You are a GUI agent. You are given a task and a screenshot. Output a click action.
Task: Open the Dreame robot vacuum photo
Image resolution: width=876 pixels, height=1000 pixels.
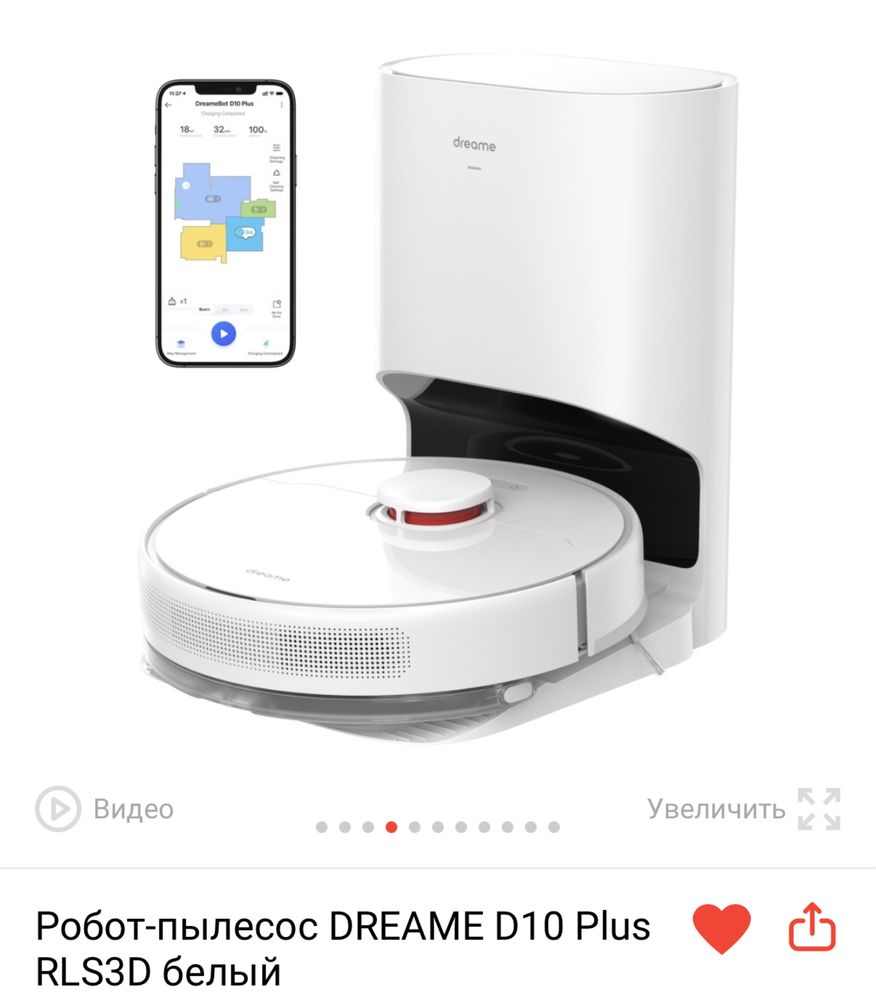point(440,400)
